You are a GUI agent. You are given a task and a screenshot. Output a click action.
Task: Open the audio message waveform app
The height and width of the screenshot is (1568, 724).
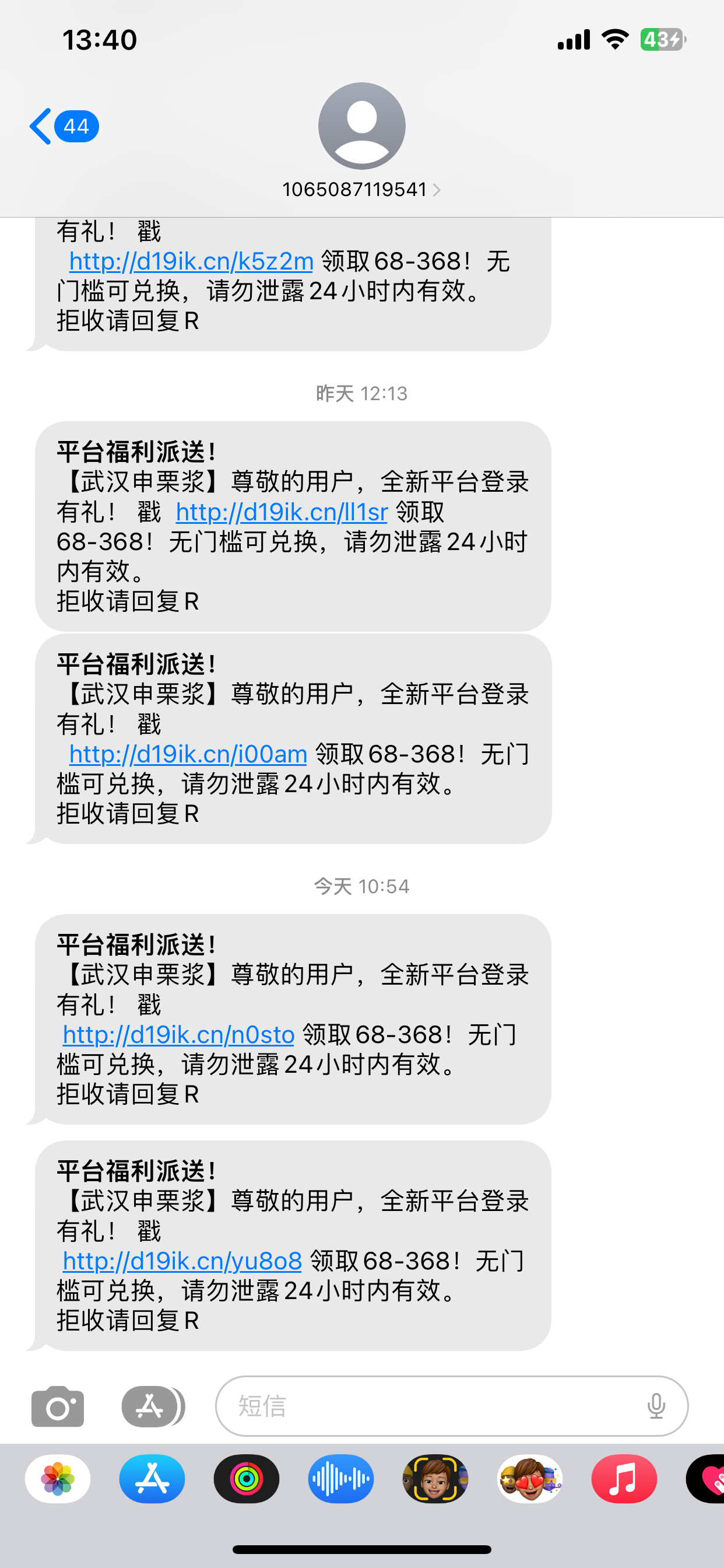pos(340,1479)
